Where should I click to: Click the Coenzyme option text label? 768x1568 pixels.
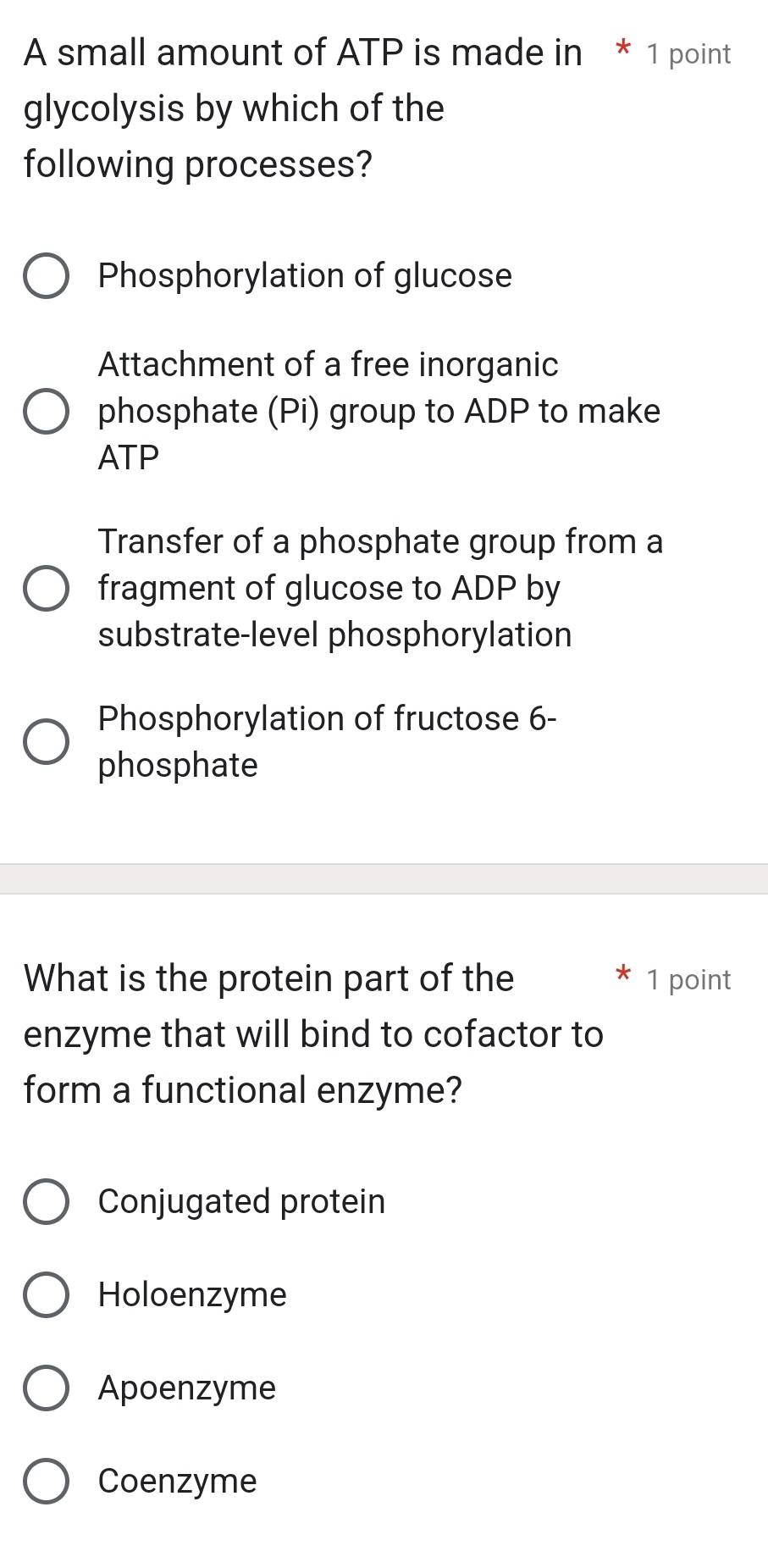click(x=176, y=1480)
